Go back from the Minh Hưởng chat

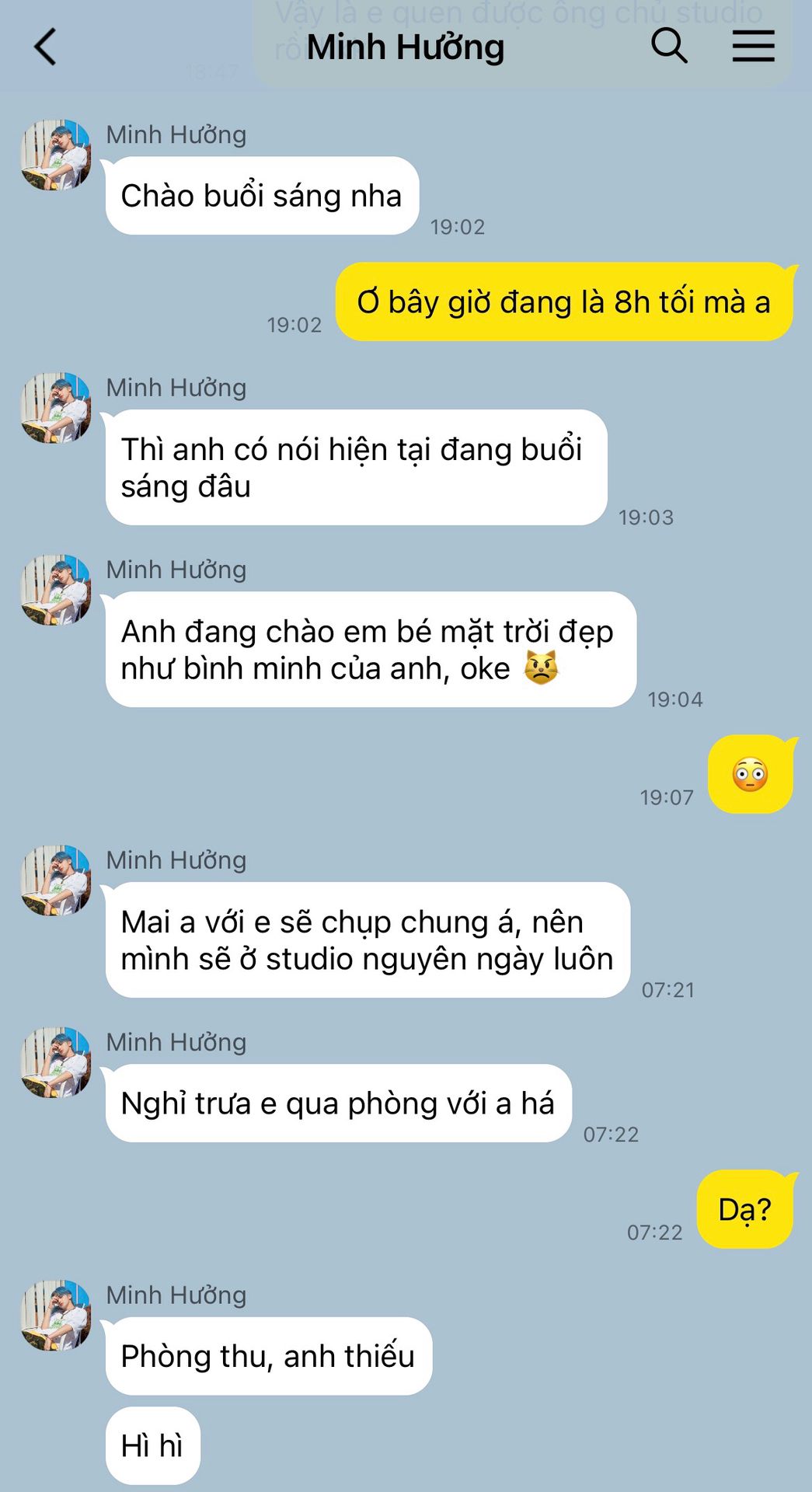(46, 47)
